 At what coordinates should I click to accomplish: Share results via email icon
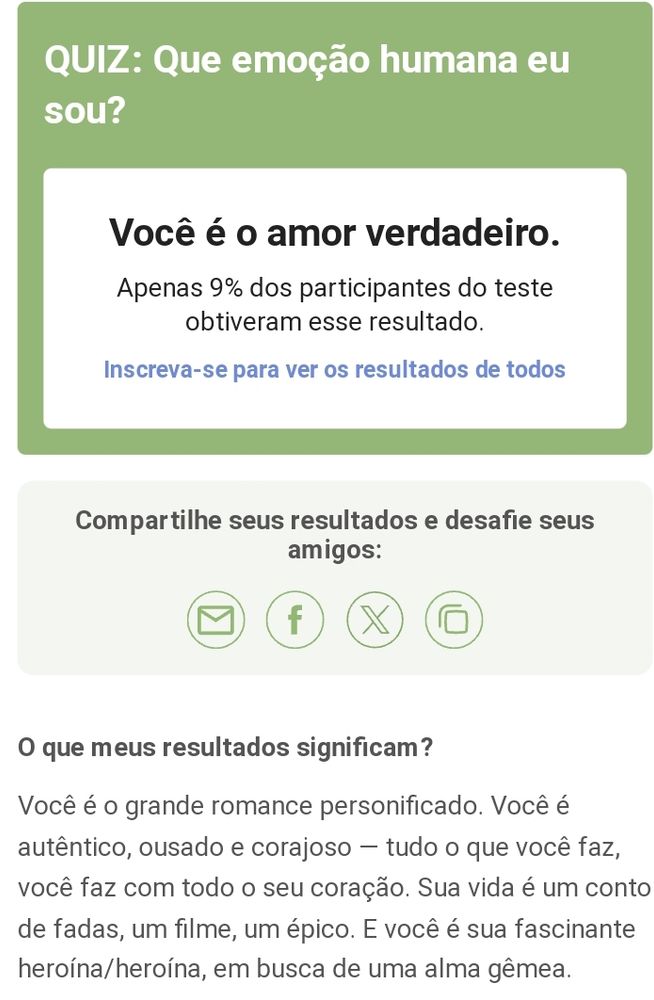point(215,620)
